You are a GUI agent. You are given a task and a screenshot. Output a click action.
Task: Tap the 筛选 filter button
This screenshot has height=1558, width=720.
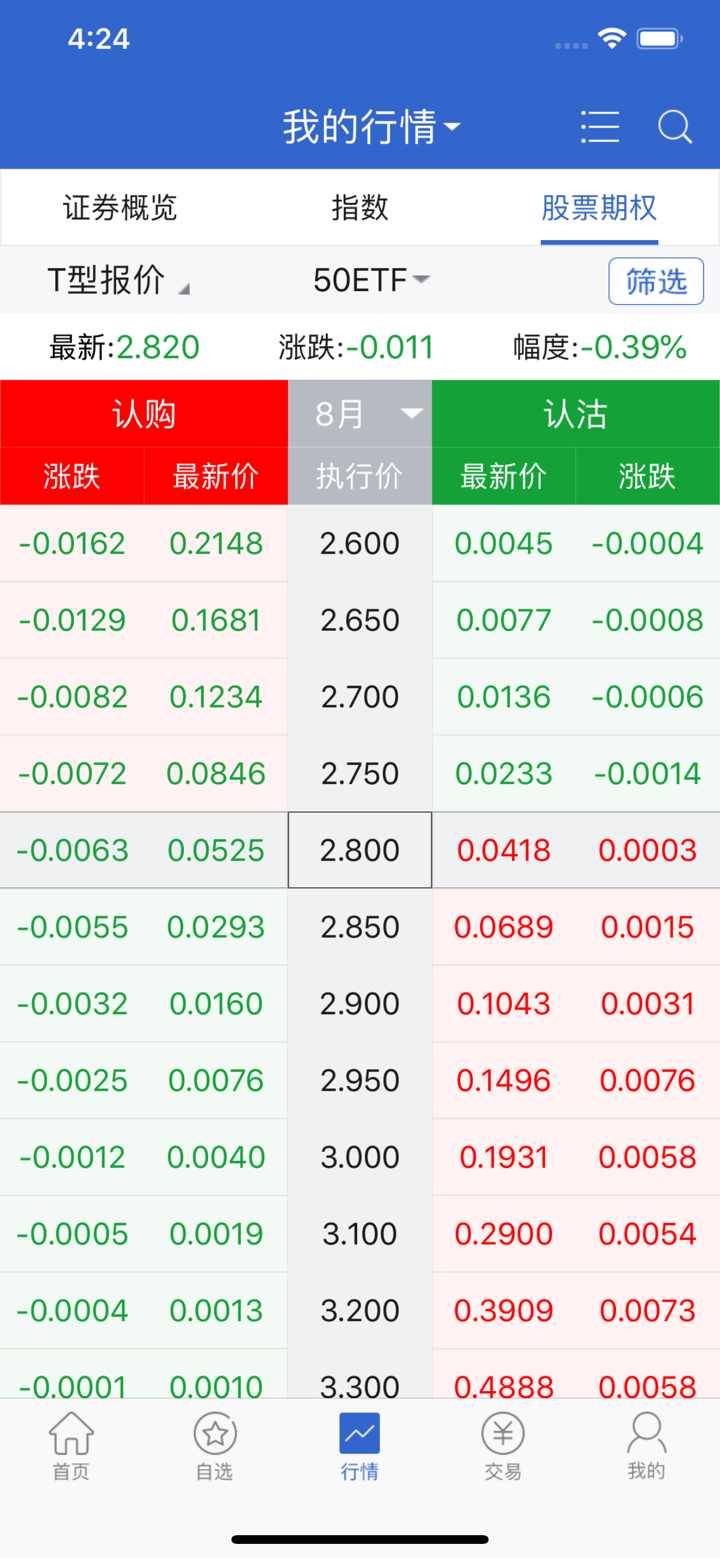point(656,281)
